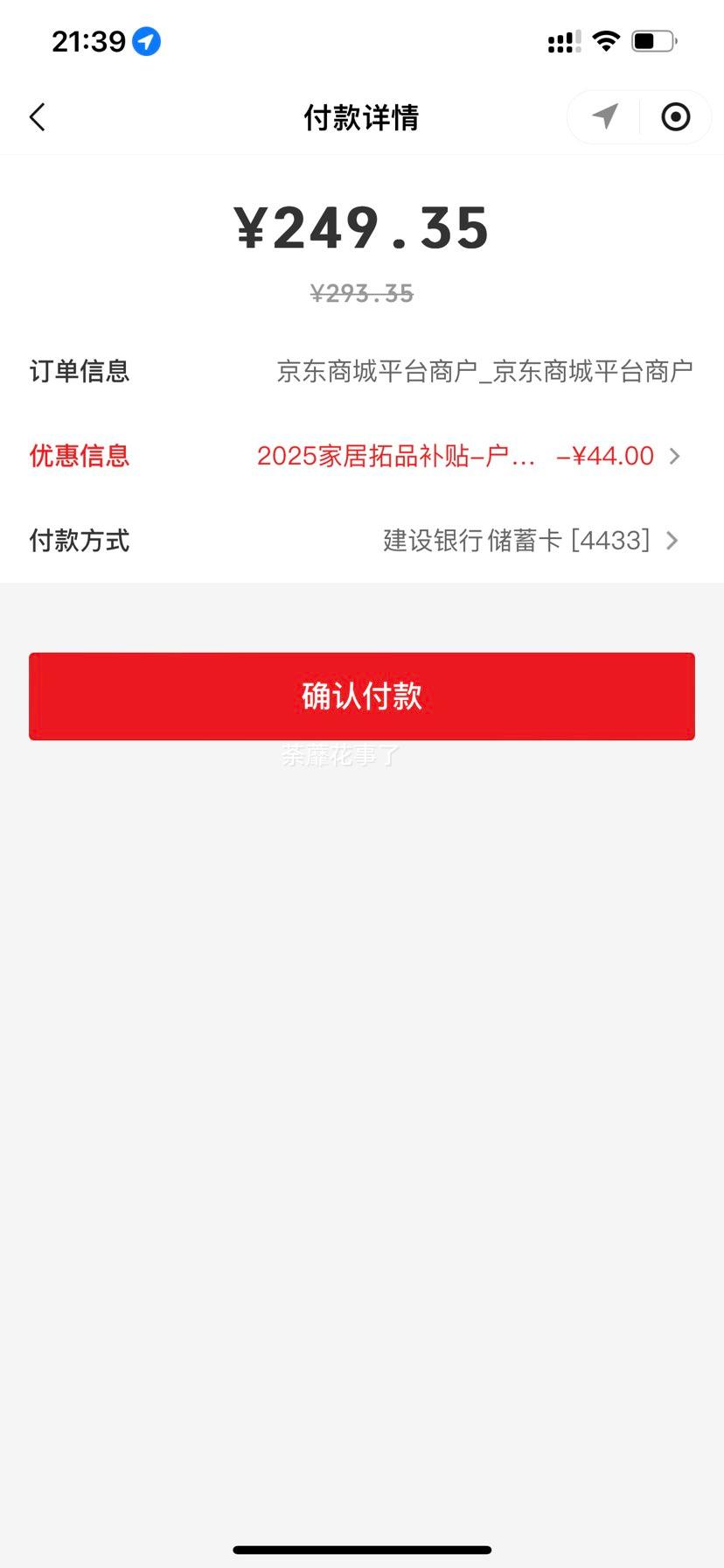This screenshot has height=1568, width=724.
Task: Change payment method 建设银行 储蓄卡
Action: point(362,541)
